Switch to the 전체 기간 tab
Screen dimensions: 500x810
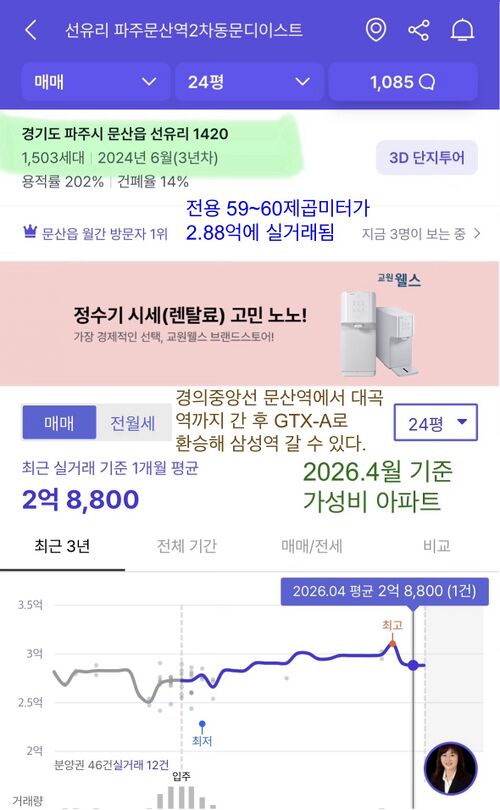coord(187,546)
